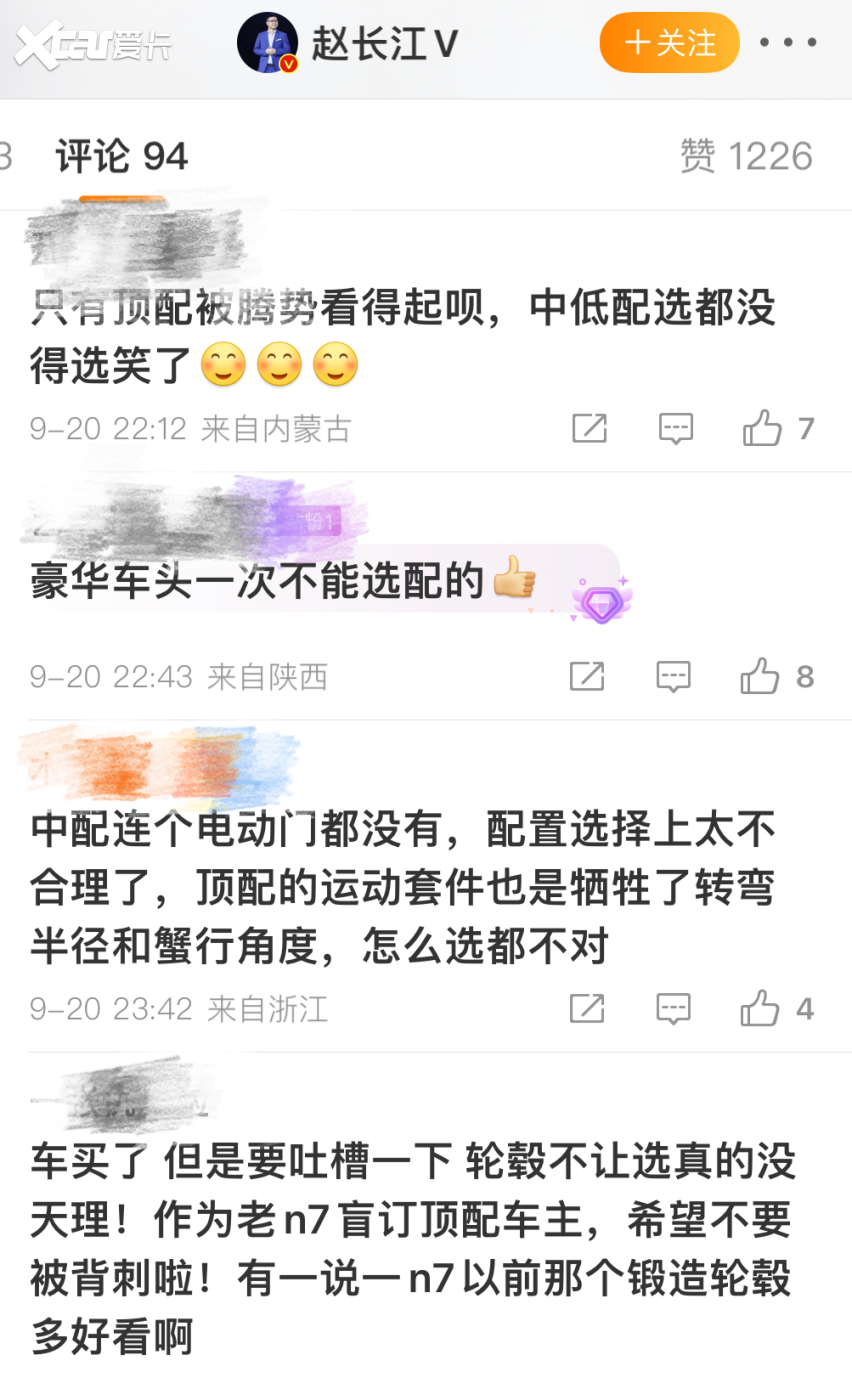The width and height of the screenshot is (852, 1383).
Task: Reply using the speech bubble on the third comment
Action: [672, 1008]
